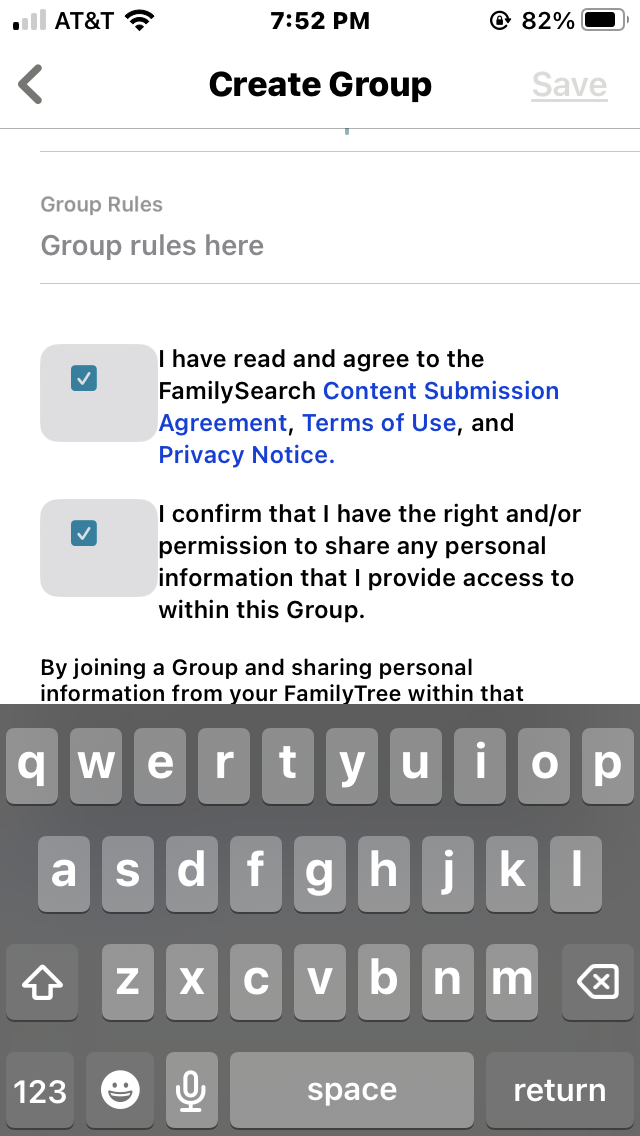Screen dimensions: 640x1136
Task: Go back from Create Group
Action: pos(30,85)
